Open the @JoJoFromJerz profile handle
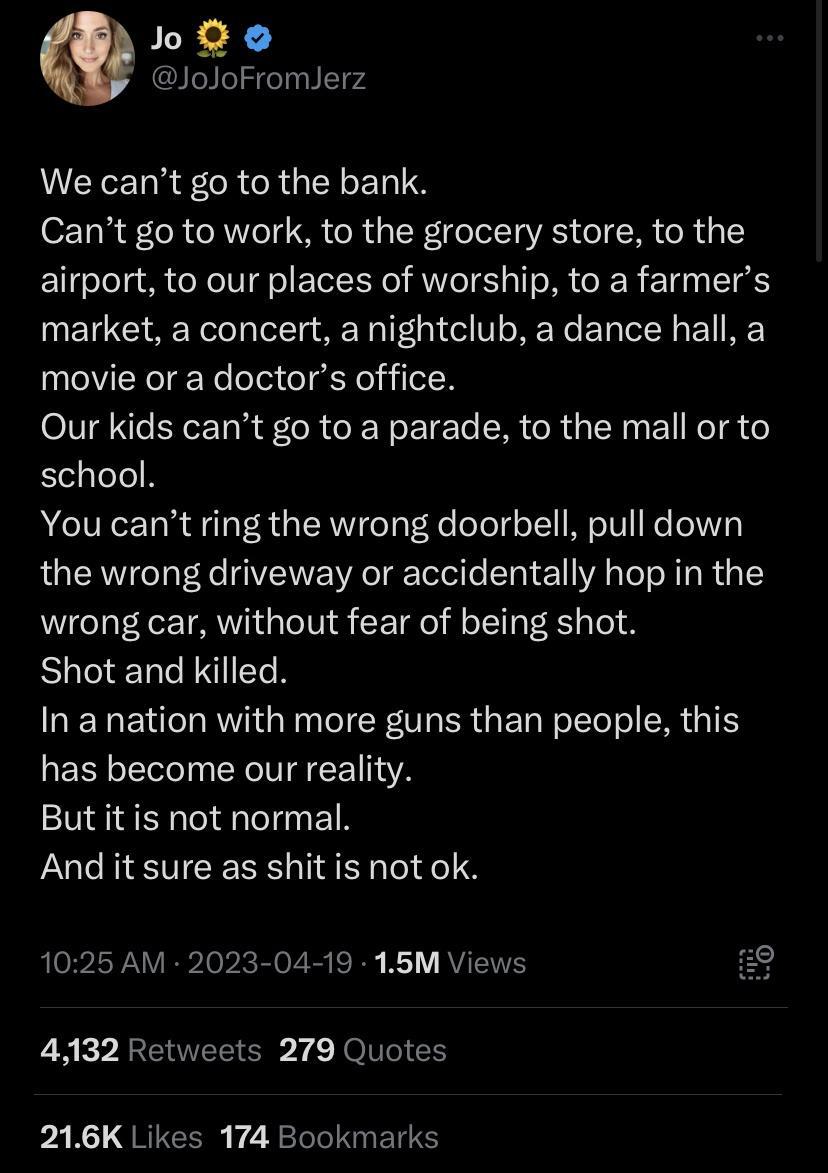The image size is (828, 1173). point(257,77)
